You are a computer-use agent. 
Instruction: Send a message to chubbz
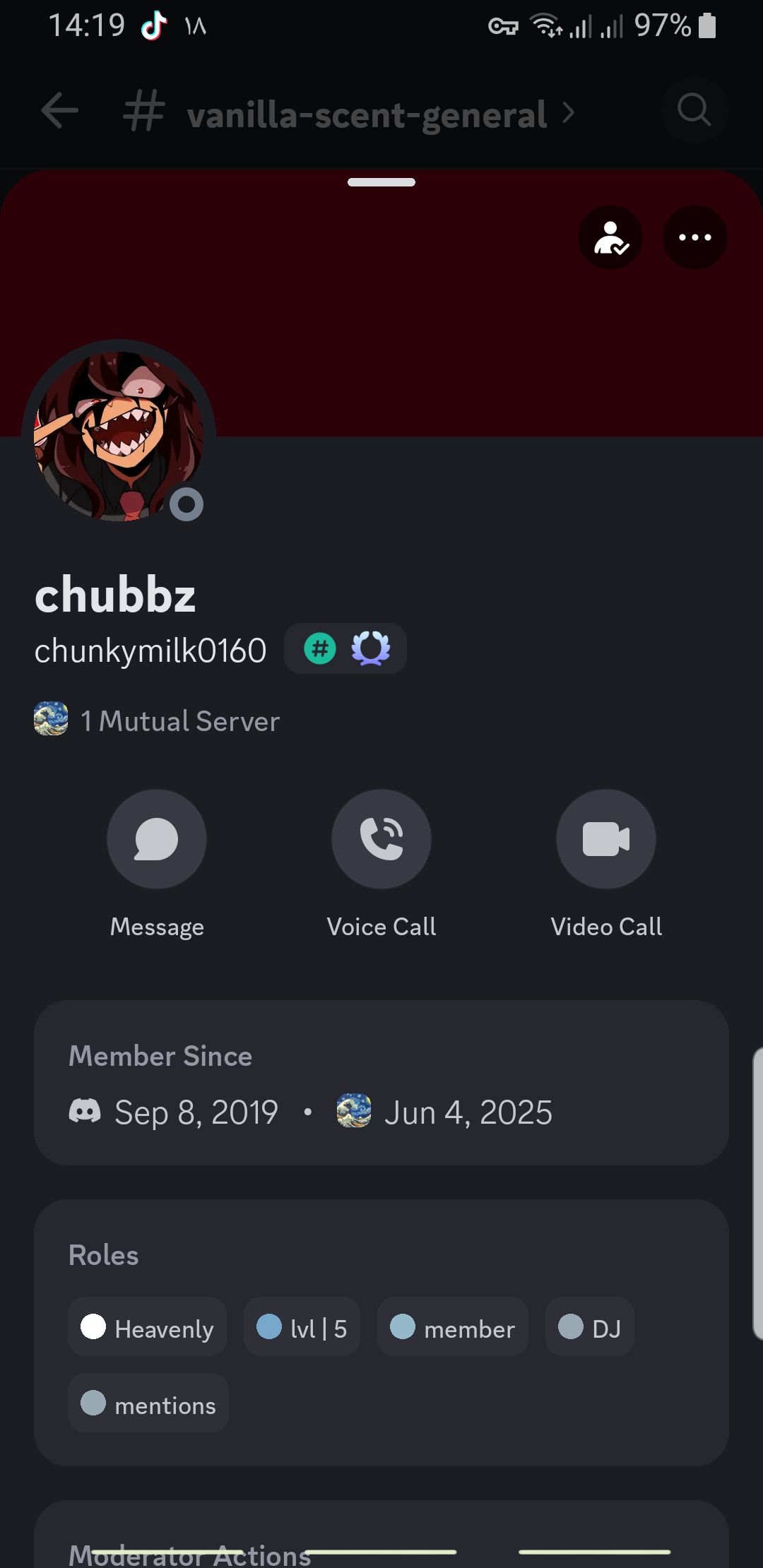tap(156, 839)
